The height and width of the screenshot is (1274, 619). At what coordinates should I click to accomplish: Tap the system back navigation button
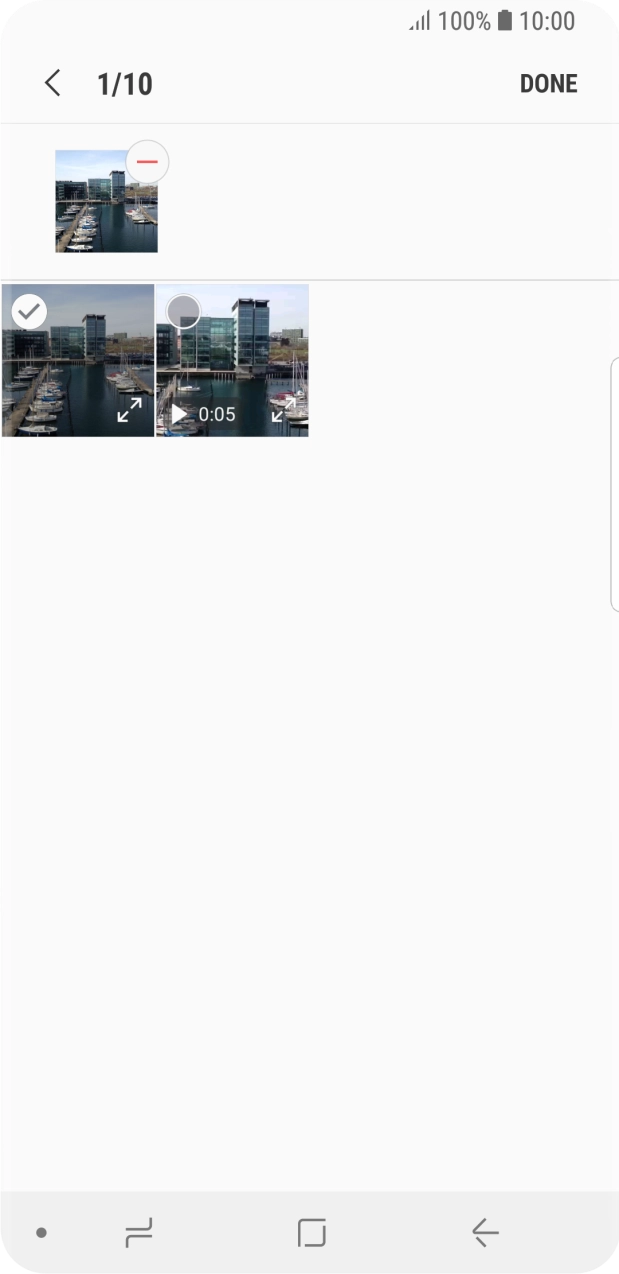tap(485, 1232)
